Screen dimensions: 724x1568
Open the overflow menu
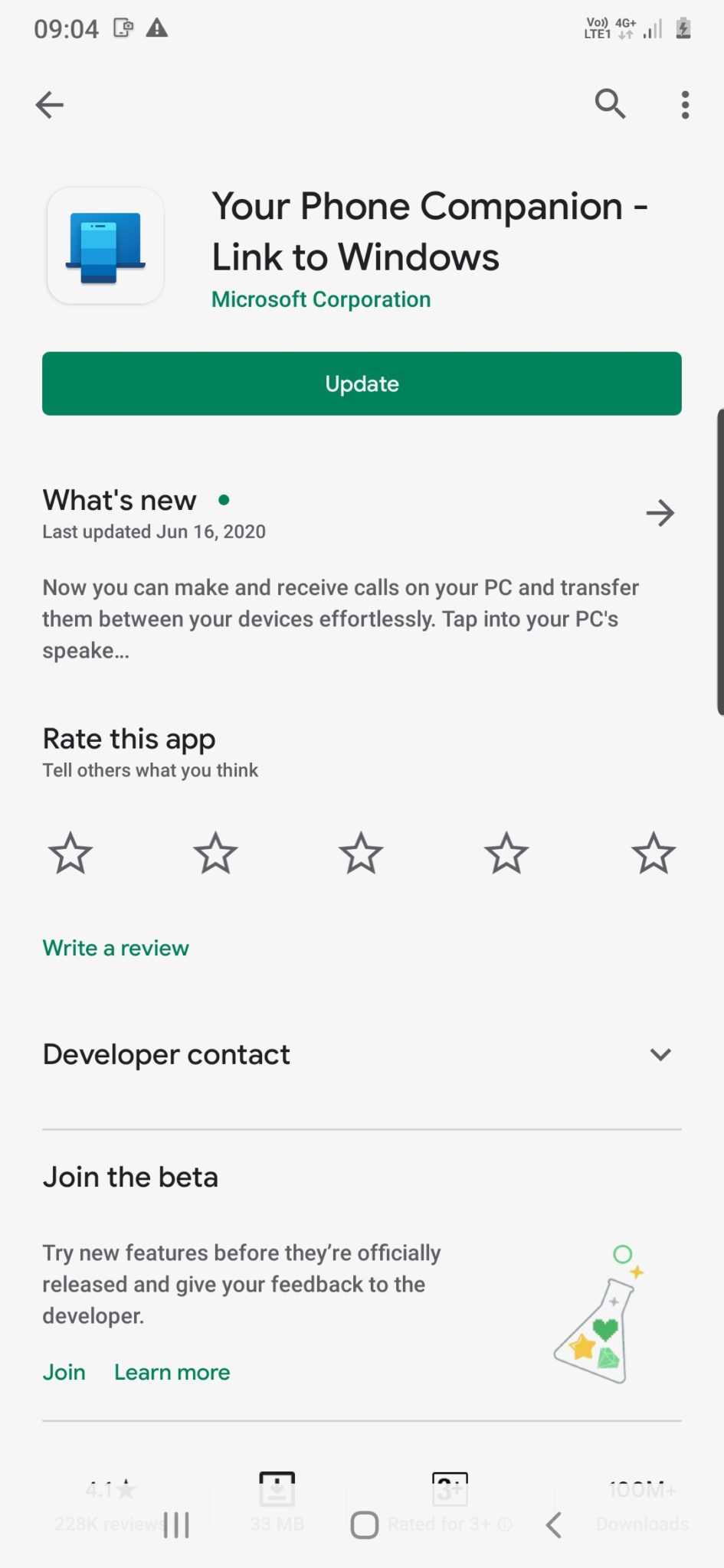coord(683,105)
